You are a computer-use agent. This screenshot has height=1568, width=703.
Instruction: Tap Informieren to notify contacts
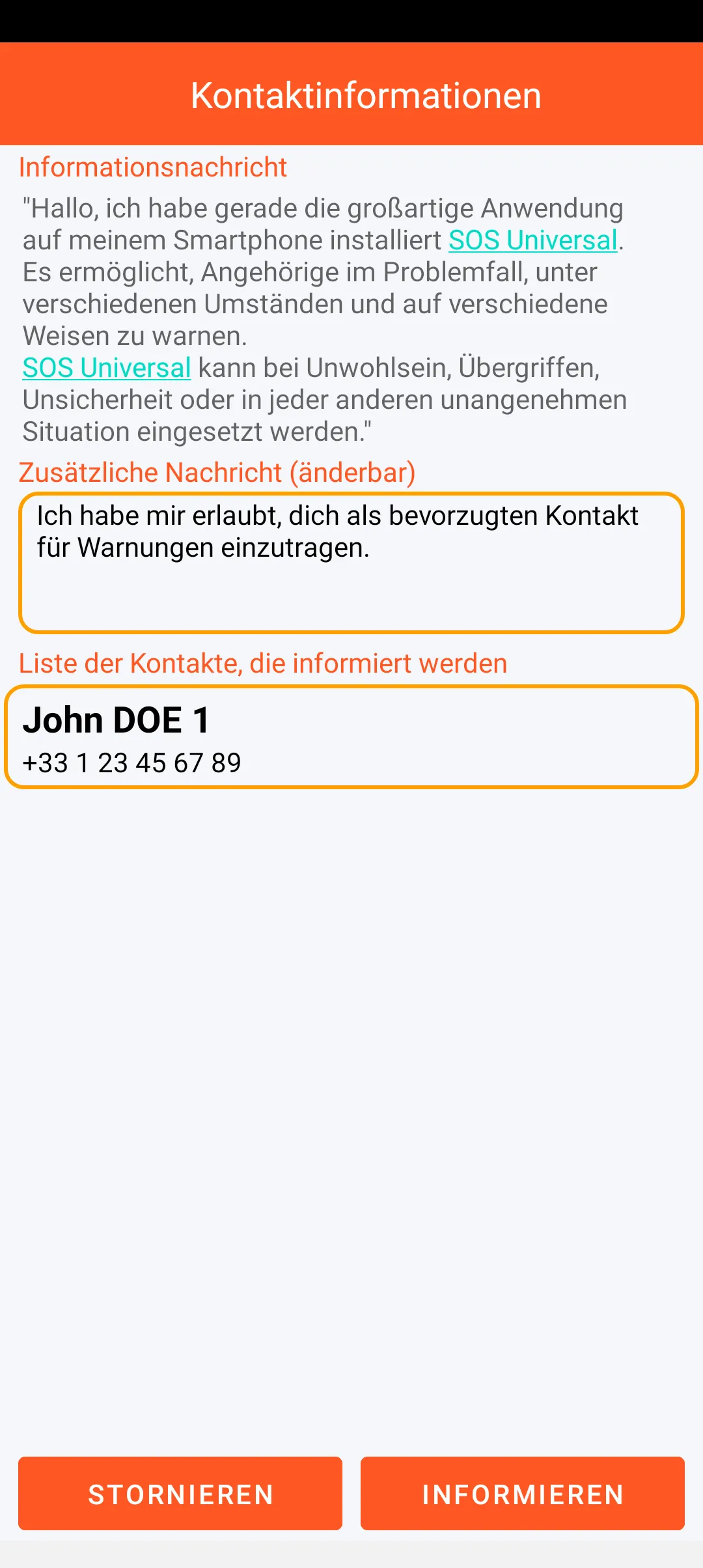pos(522,1493)
